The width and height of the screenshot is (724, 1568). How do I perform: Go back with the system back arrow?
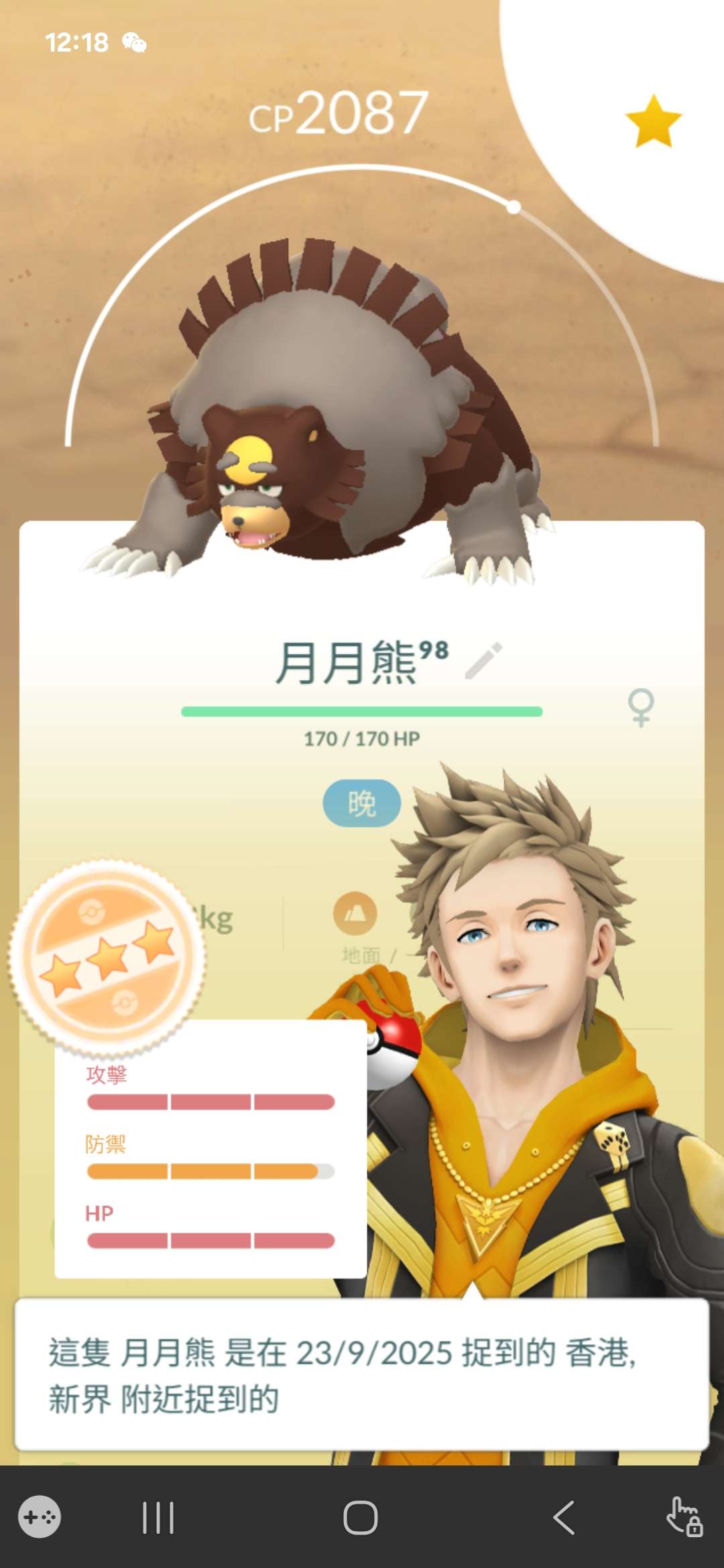[x=564, y=1518]
